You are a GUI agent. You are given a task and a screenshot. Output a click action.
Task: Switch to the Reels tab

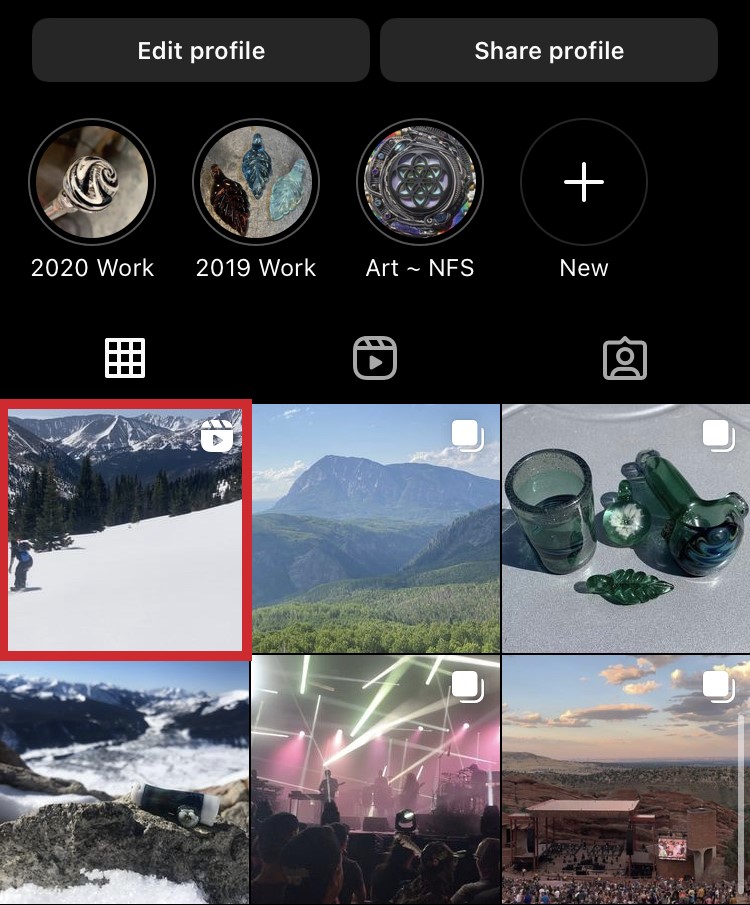(375, 358)
